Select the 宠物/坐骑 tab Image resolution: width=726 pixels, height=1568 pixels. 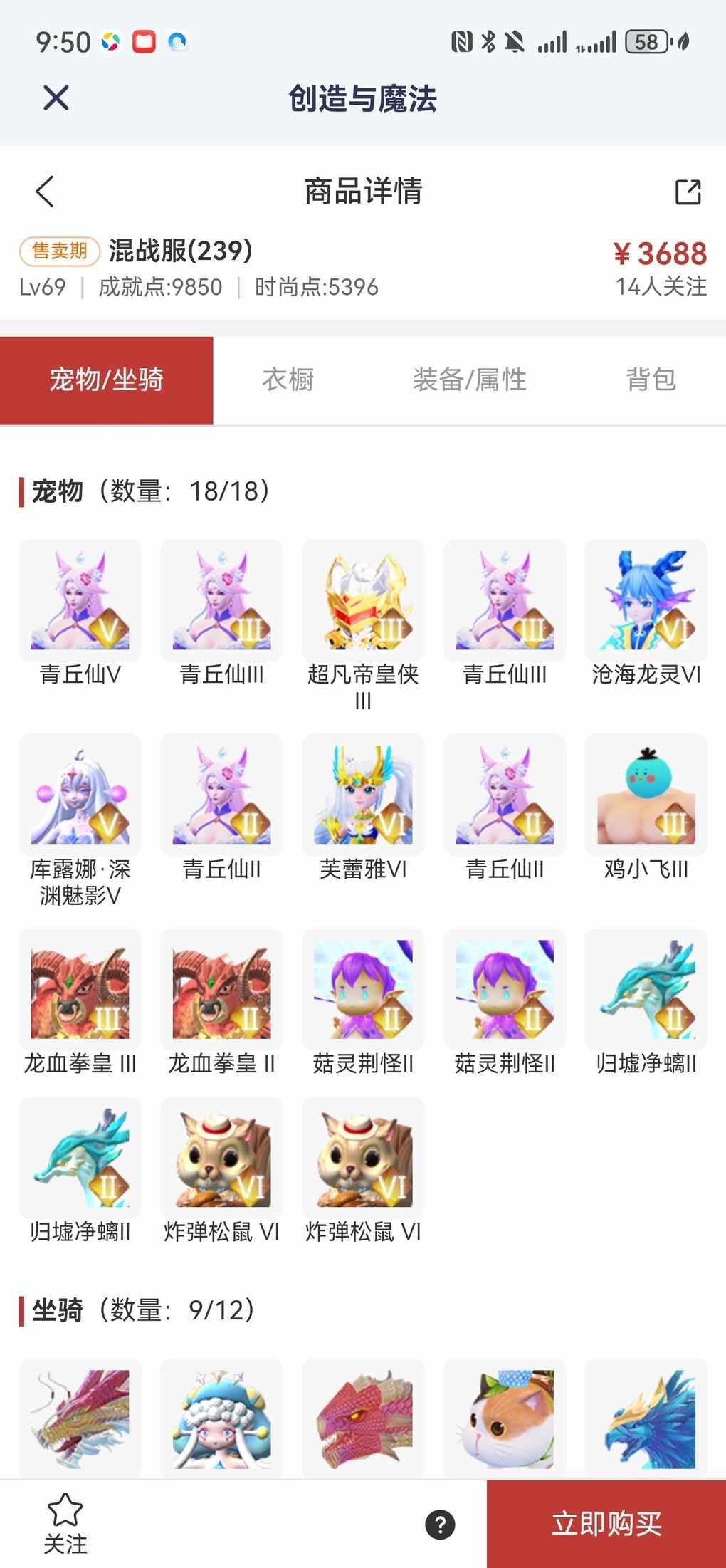pyautogui.click(x=107, y=380)
